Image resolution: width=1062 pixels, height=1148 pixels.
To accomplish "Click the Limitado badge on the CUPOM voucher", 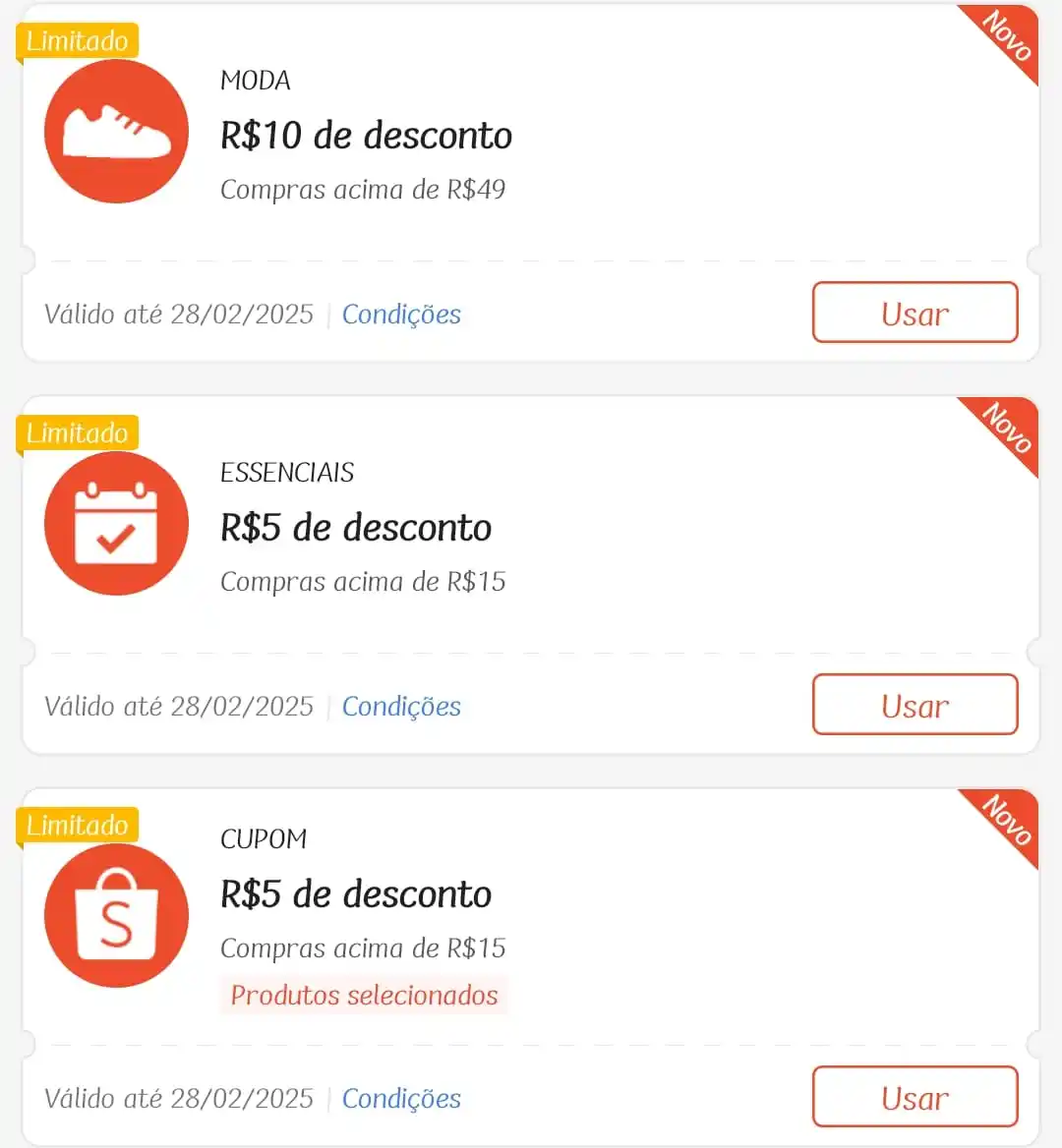I will click(78, 826).
